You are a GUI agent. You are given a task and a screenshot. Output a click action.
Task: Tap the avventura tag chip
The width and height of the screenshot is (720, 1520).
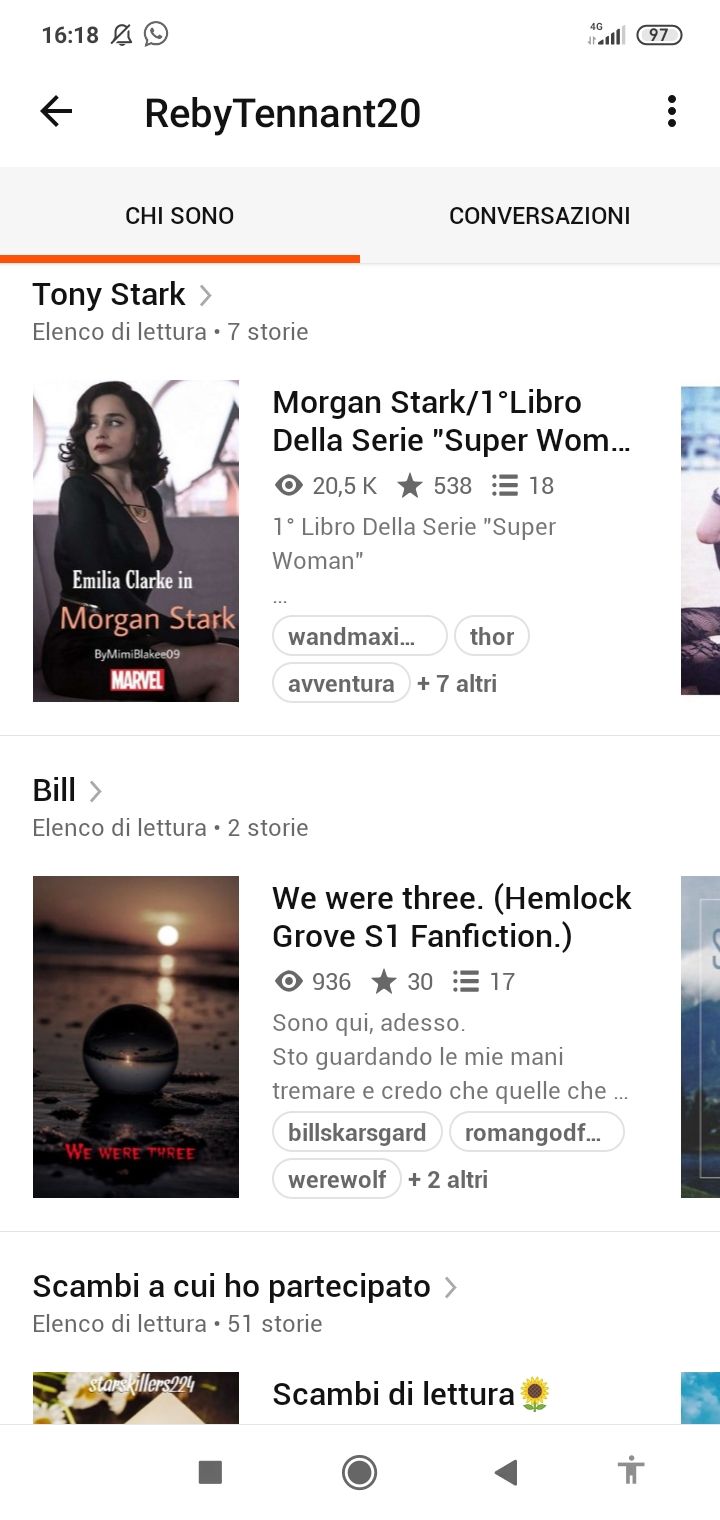(x=341, y=684)
